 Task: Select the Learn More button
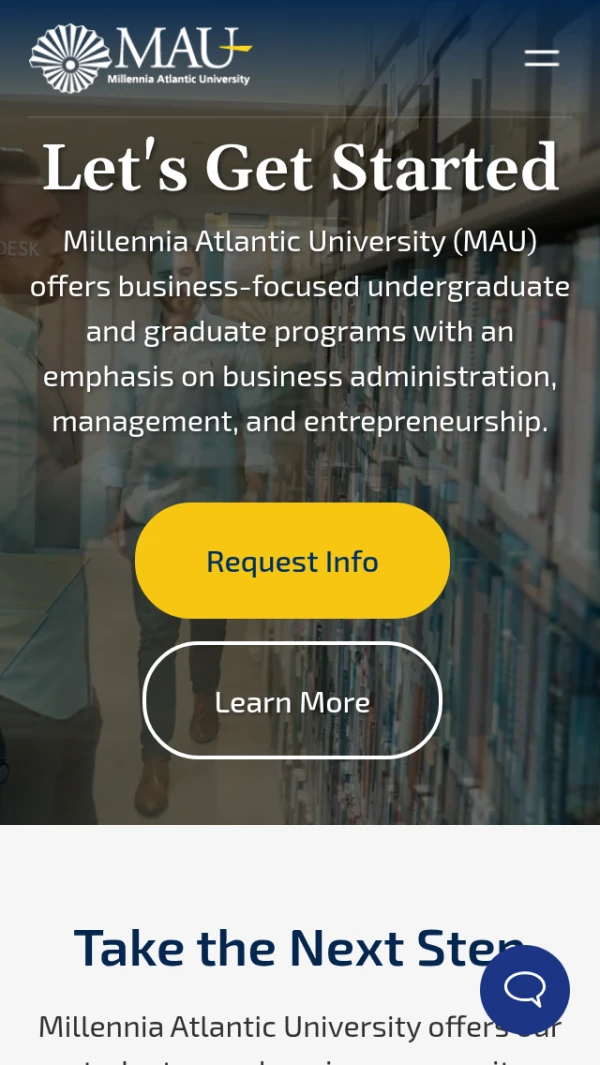click(x=292, y=701)
